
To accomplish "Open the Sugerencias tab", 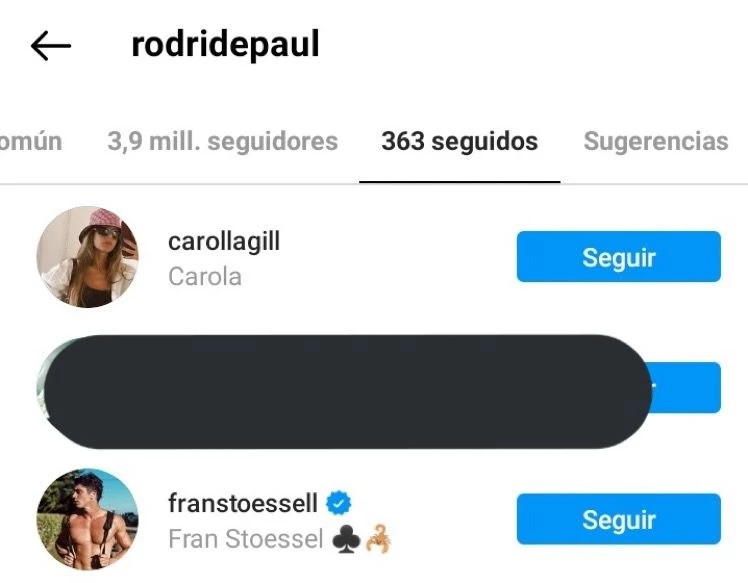I will (655, 142).
